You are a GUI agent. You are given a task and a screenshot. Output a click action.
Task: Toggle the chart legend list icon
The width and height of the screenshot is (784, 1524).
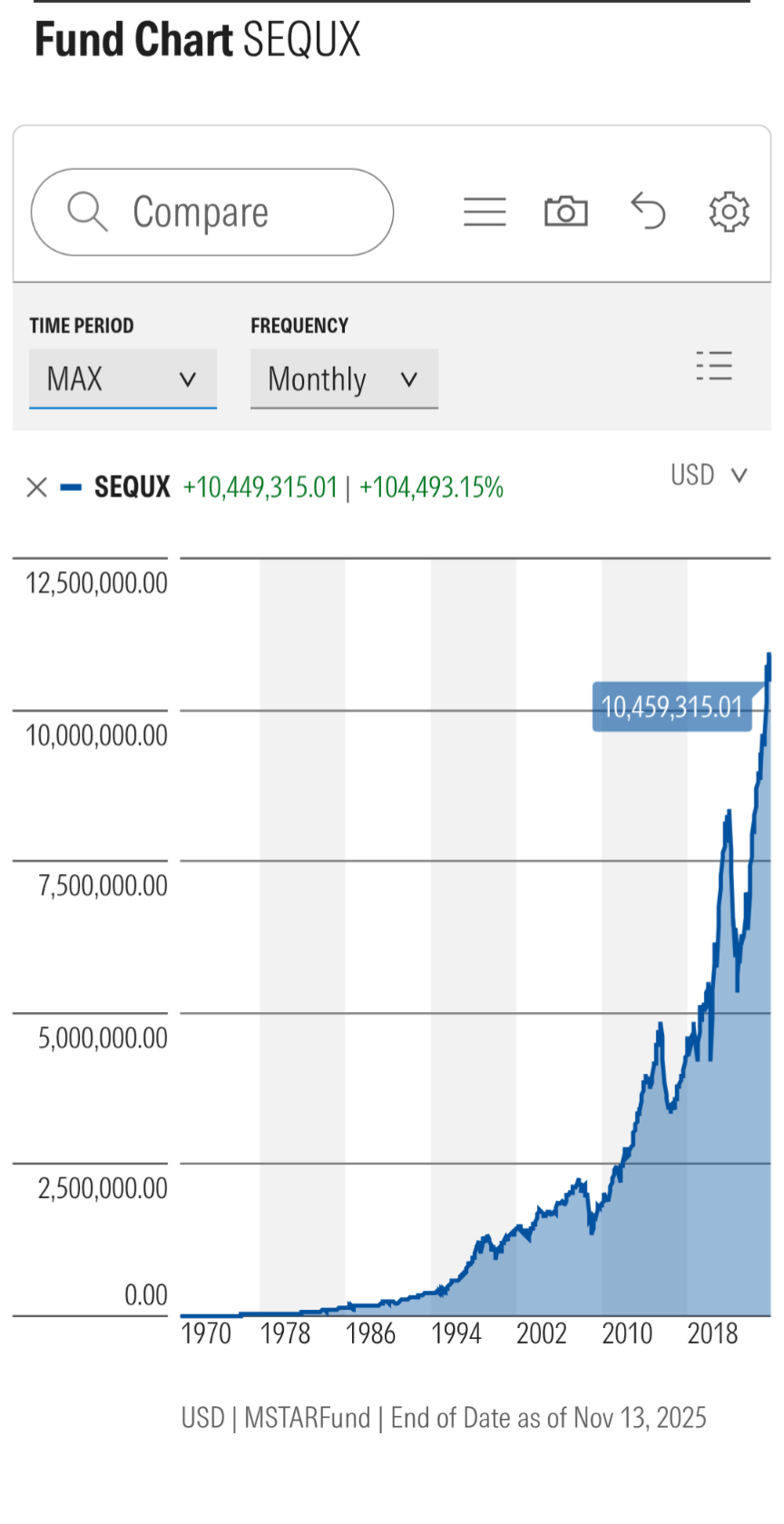(x=714, y=366)
